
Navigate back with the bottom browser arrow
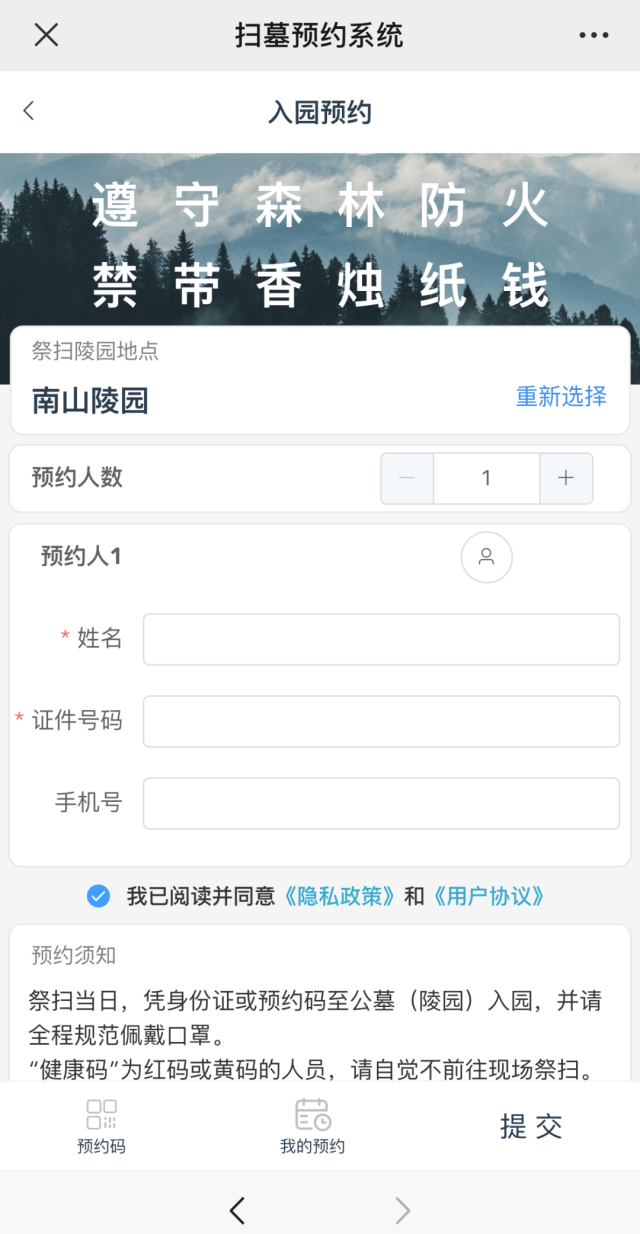click(x=237, y=1211)
